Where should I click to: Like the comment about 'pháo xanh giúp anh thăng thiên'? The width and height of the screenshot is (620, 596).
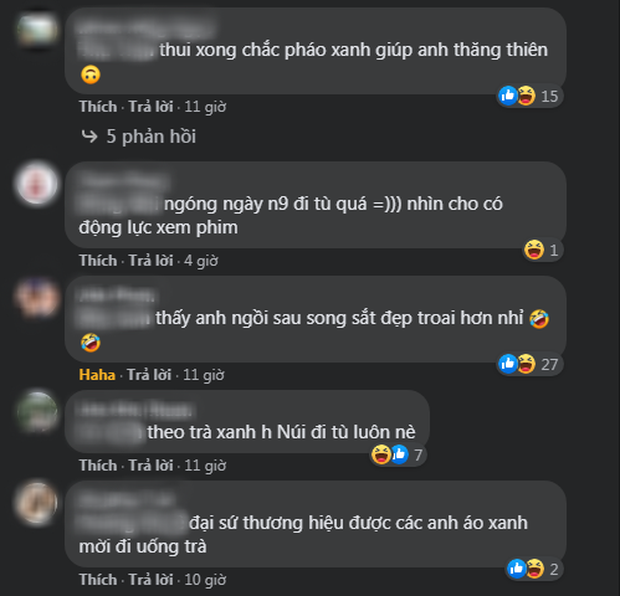[98, 105]
